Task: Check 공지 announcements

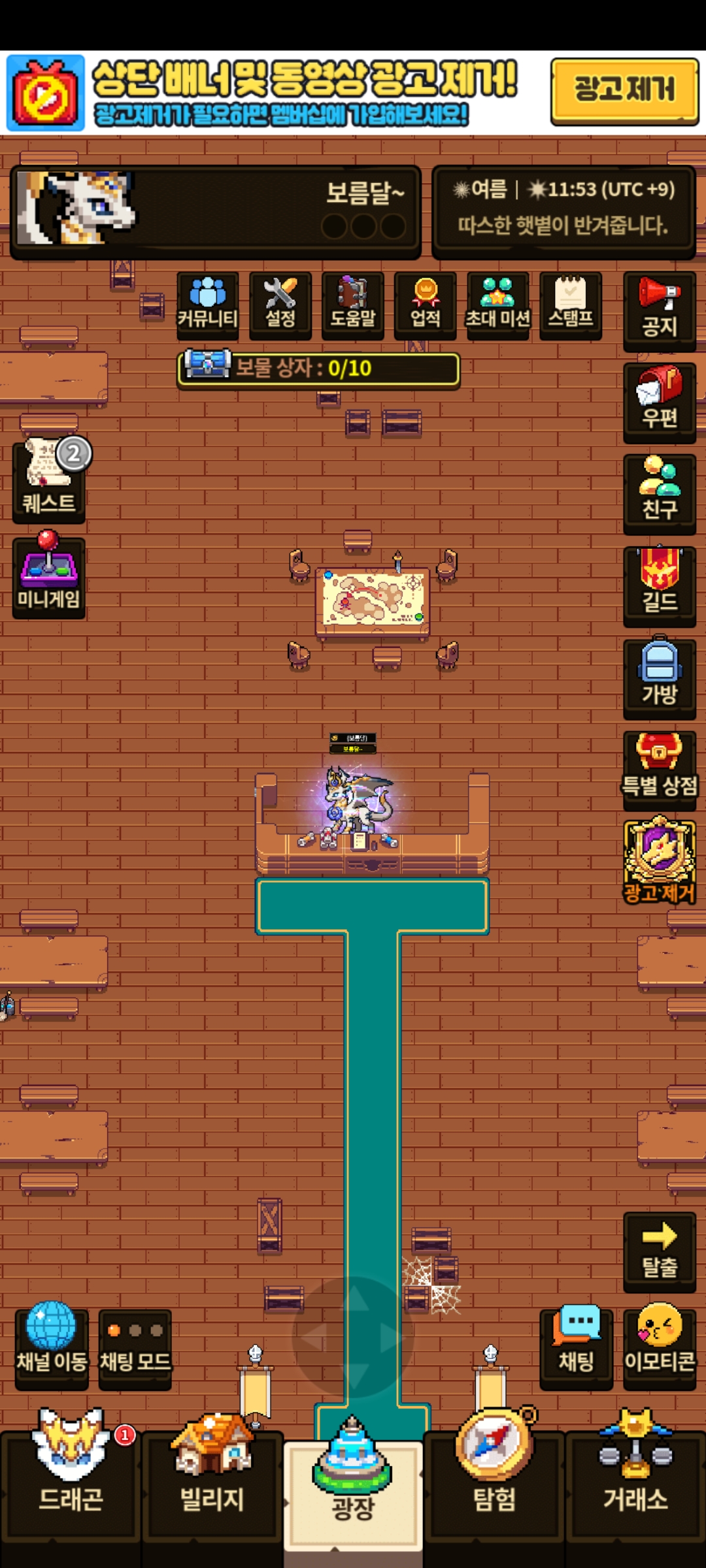Action: pyautogui.click(x=659, y=310)
